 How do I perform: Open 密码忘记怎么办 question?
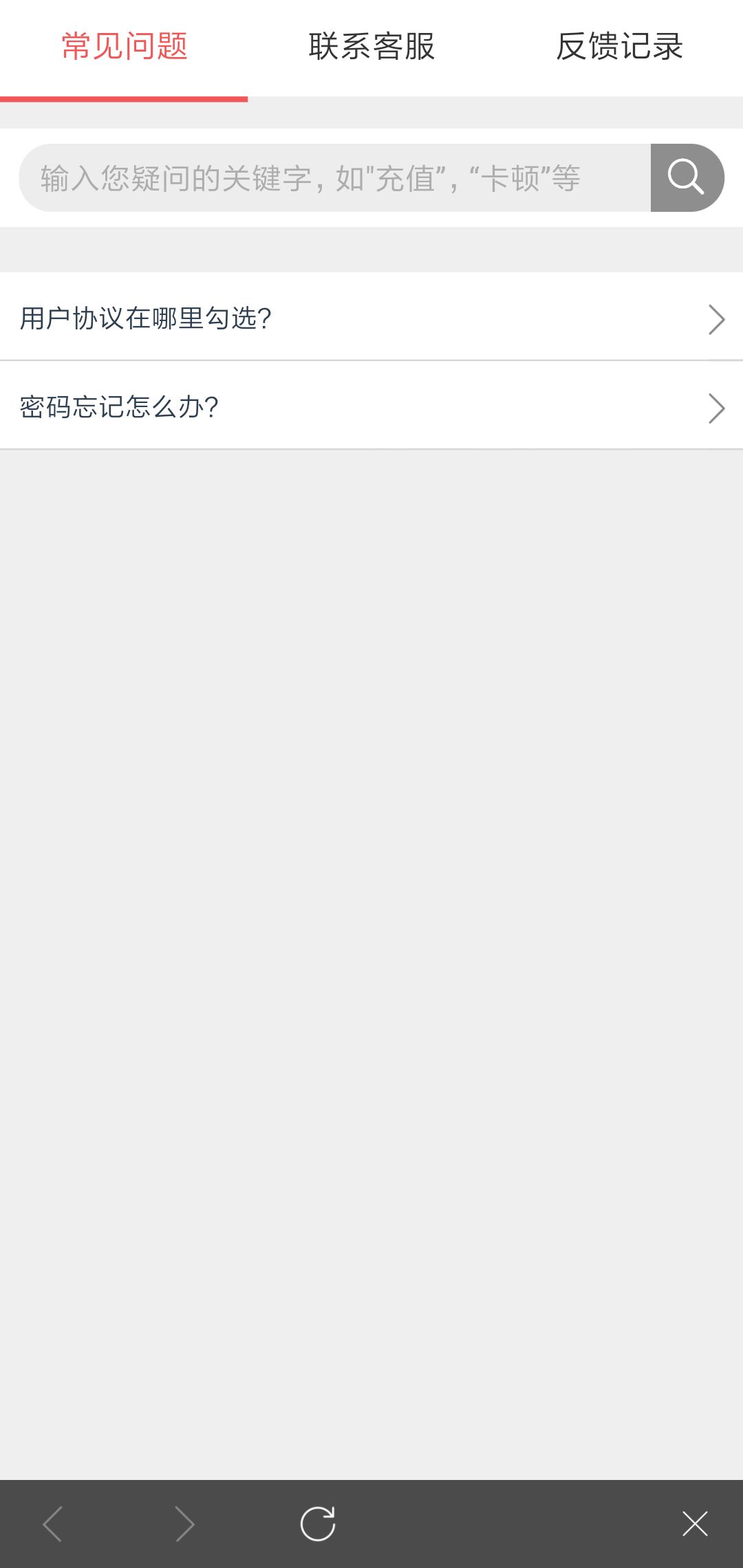(x=371, y=406)
